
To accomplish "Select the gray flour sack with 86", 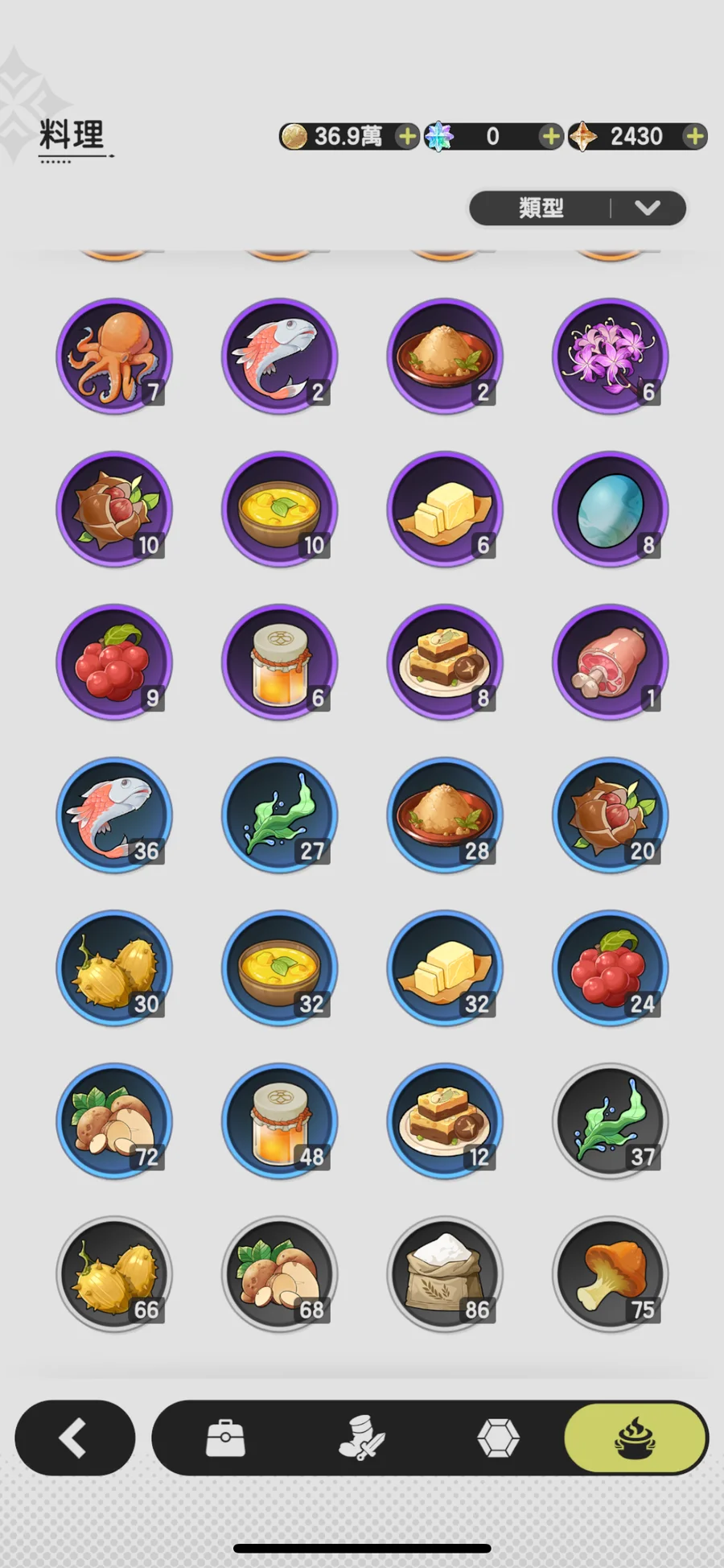I will click(x=445, y=1274).
